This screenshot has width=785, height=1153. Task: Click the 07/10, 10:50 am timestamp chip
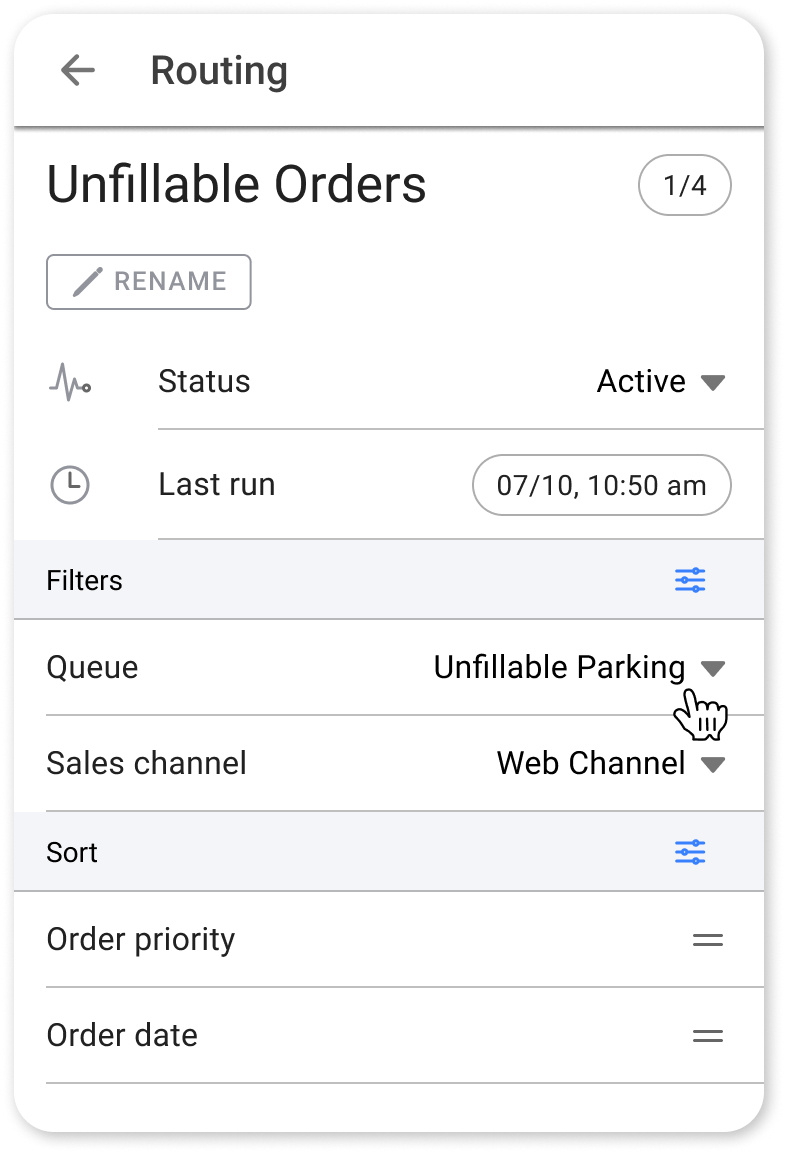[601, 484]
